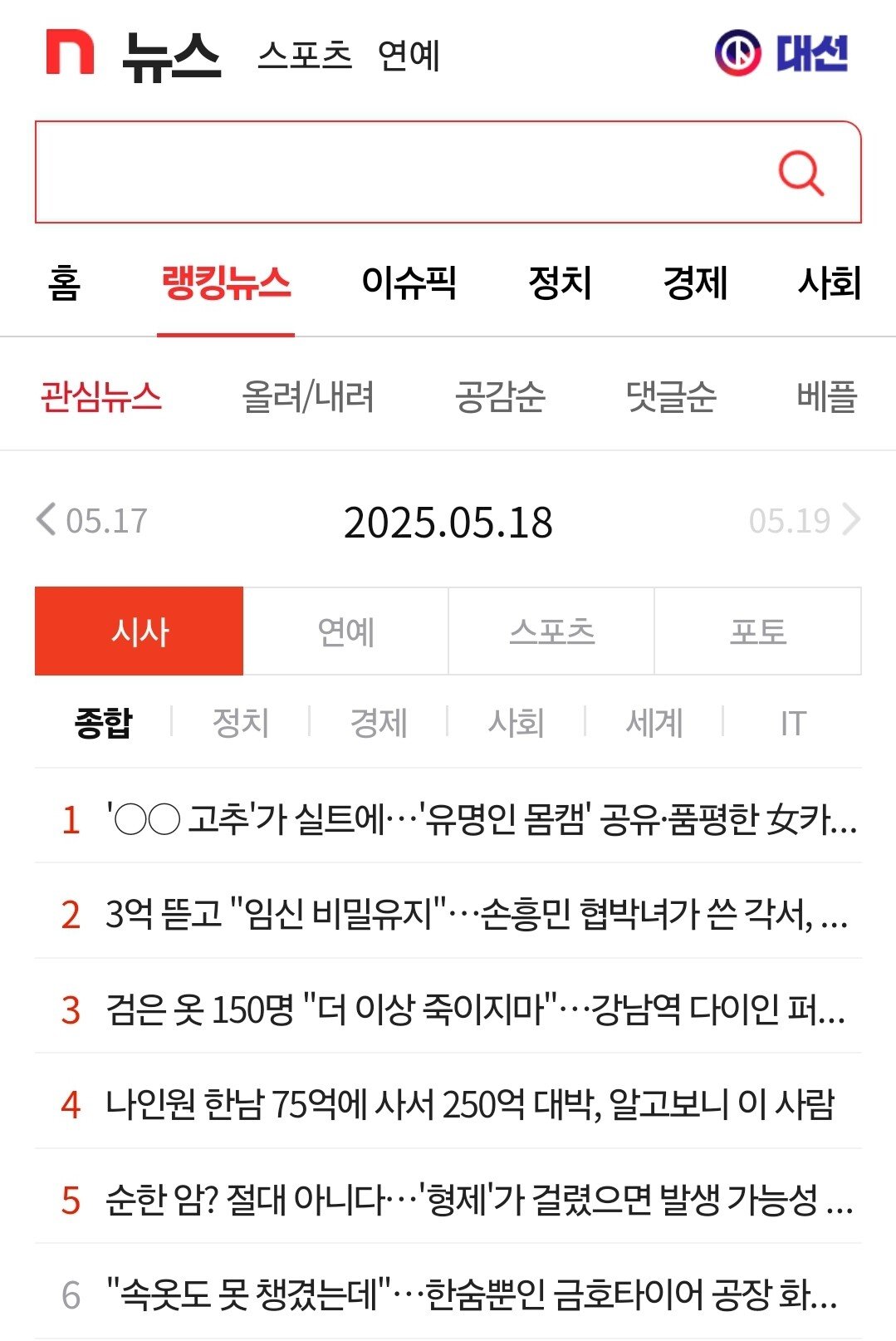Select the 댓글순 ranking filter
The width and height of the screenshot is (896, 1341).
click(x=671, y=396)
